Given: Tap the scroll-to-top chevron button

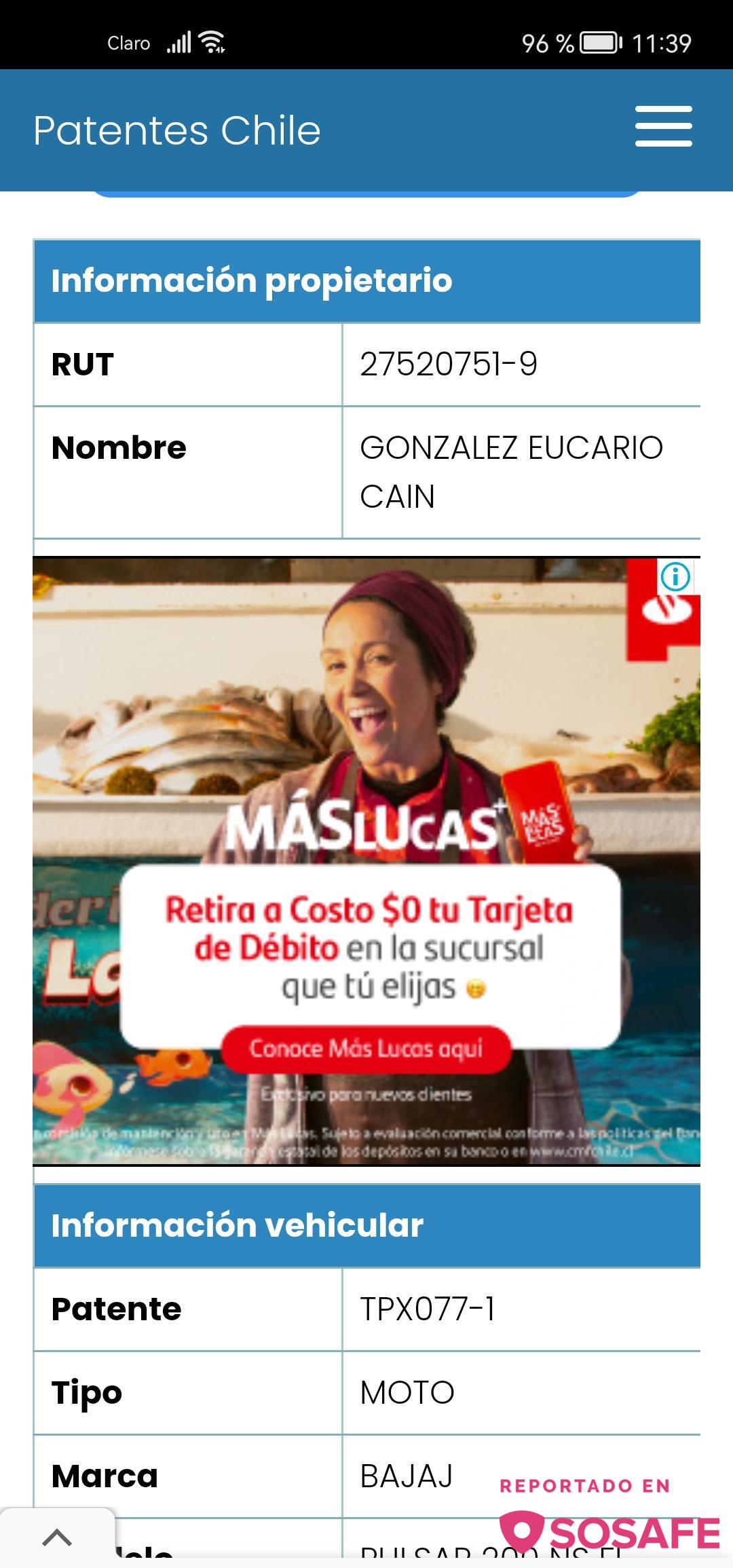Looking at the screenshot, I should (x=57, y=1537).
